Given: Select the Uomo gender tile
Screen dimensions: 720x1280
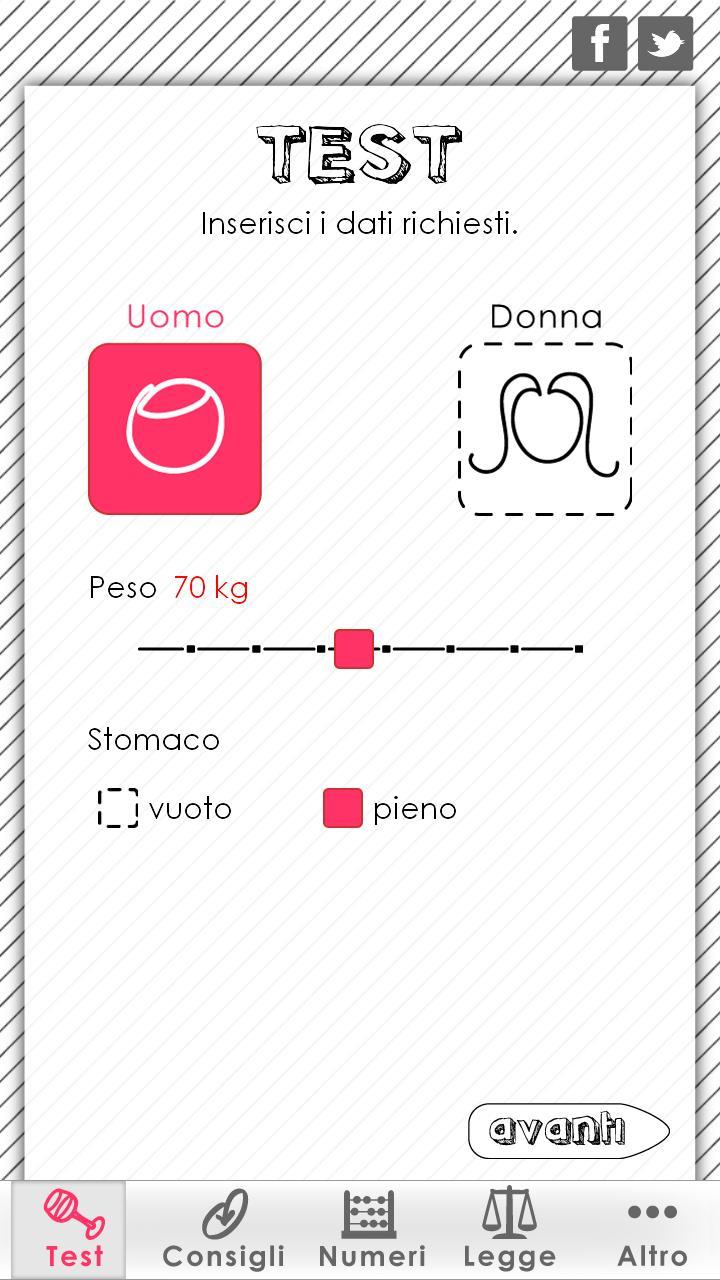Looking at the screenshot, I should pyautogui.click(x=175, y=429).
